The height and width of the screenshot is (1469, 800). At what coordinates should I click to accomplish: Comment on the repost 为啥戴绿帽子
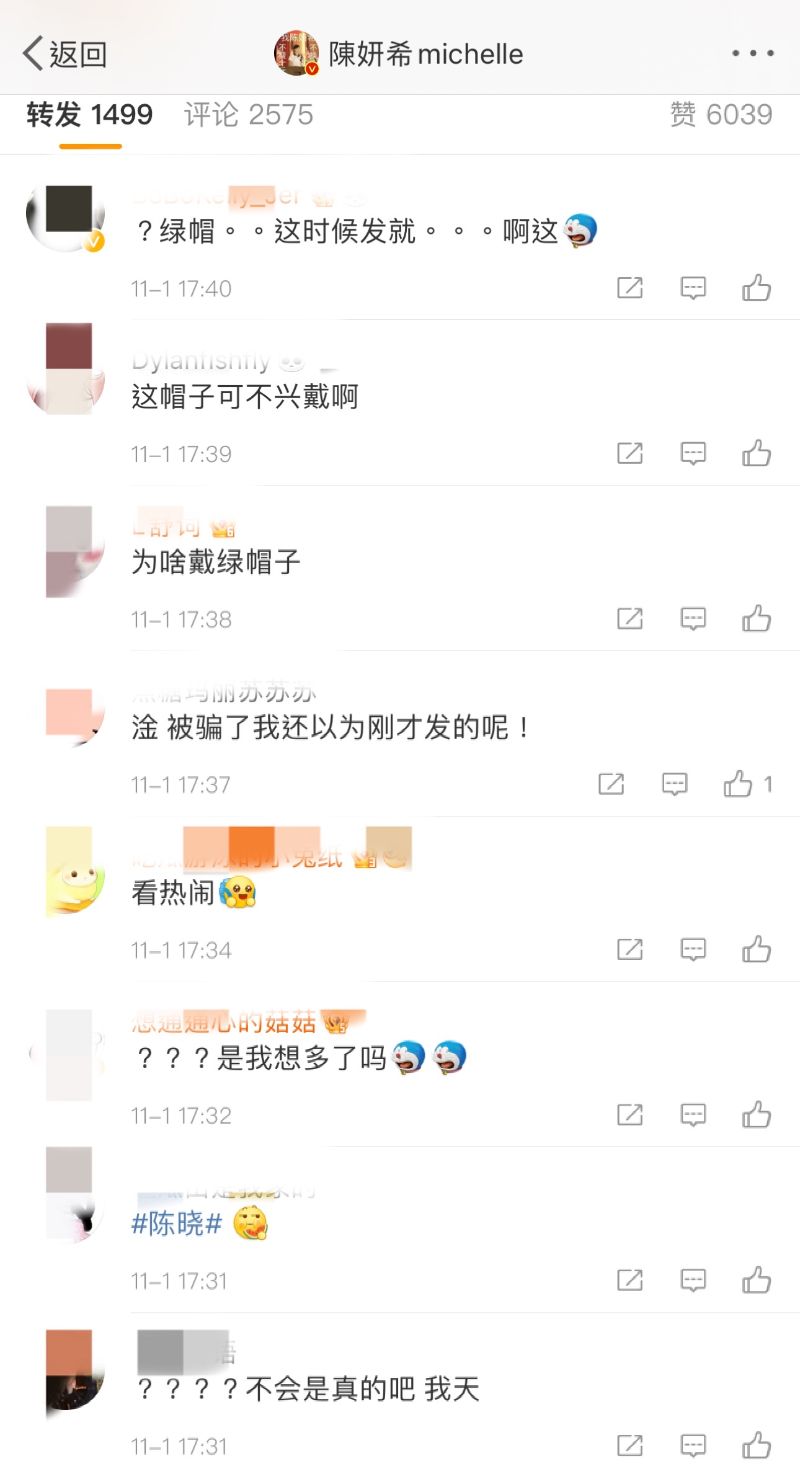point(693,619)
